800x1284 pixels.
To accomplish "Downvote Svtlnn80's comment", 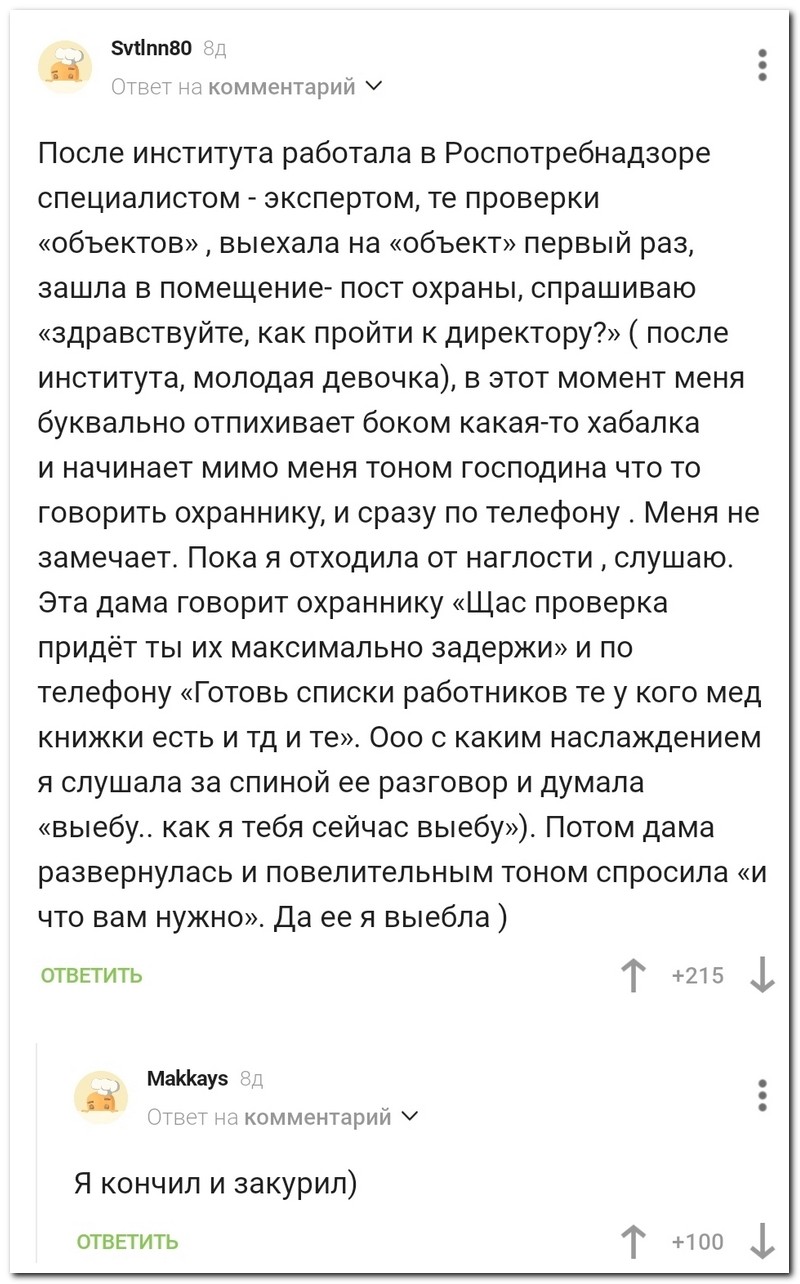I will coord(762,975).
